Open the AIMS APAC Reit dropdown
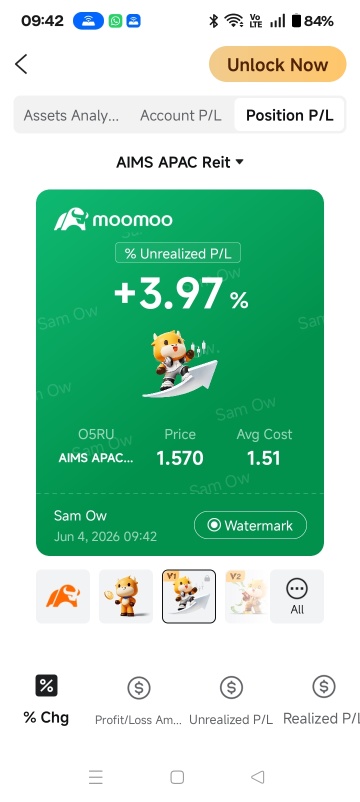The image size is (360, 802). 180,162
